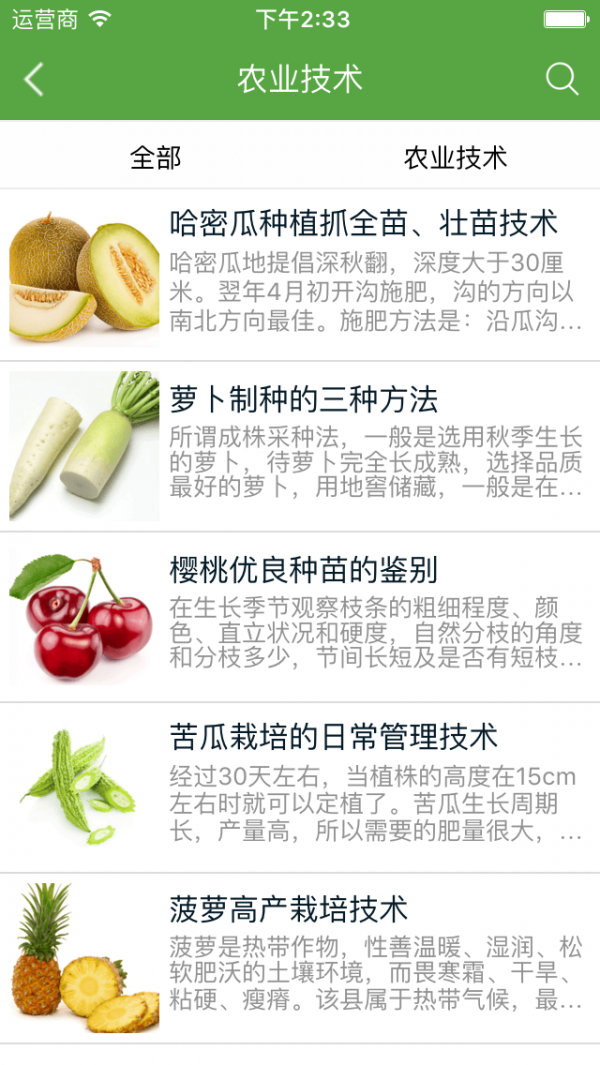Switch to the 全部 tab

155,157
